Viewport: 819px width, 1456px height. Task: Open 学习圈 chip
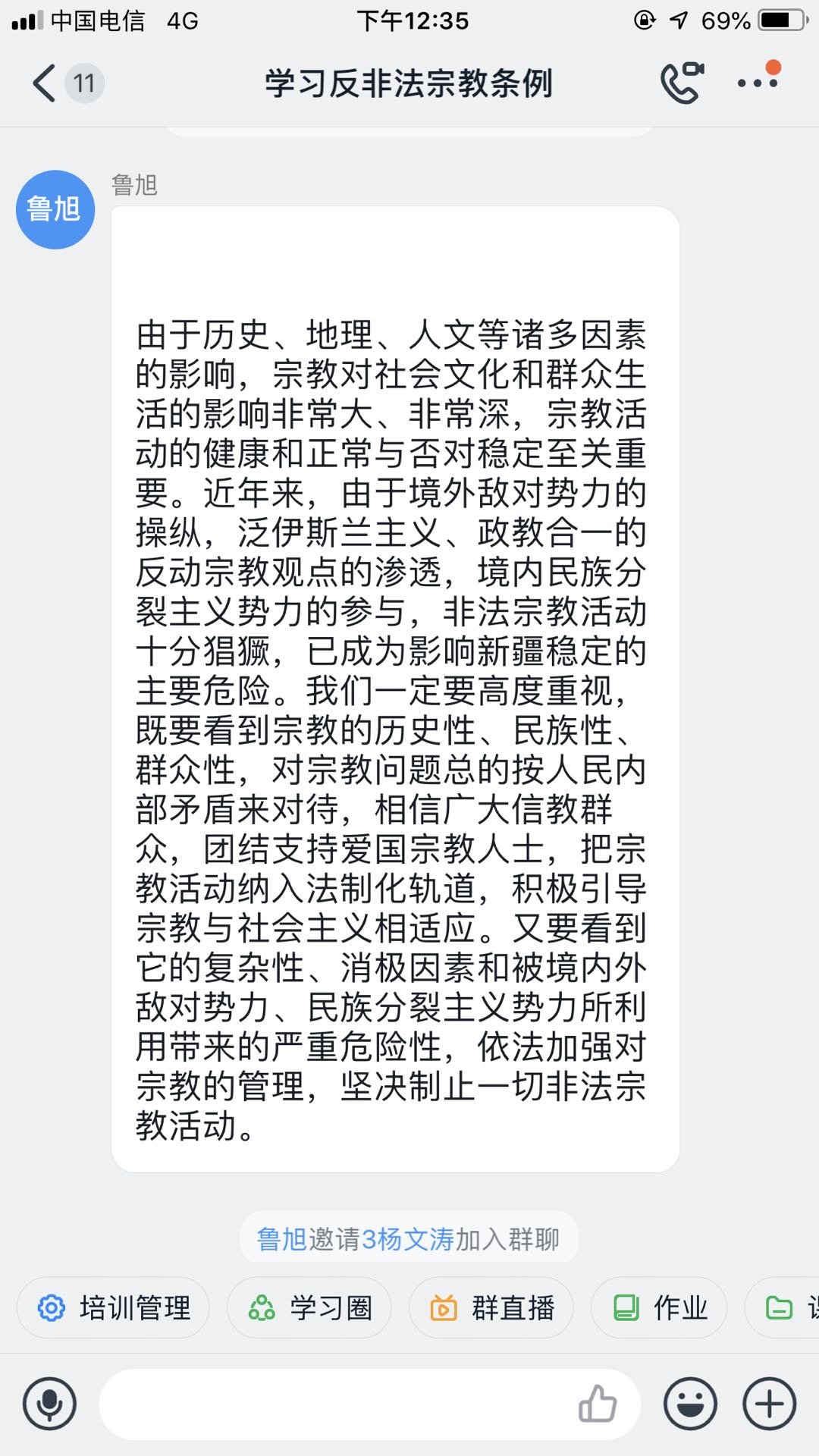(x=309, y=1308)
